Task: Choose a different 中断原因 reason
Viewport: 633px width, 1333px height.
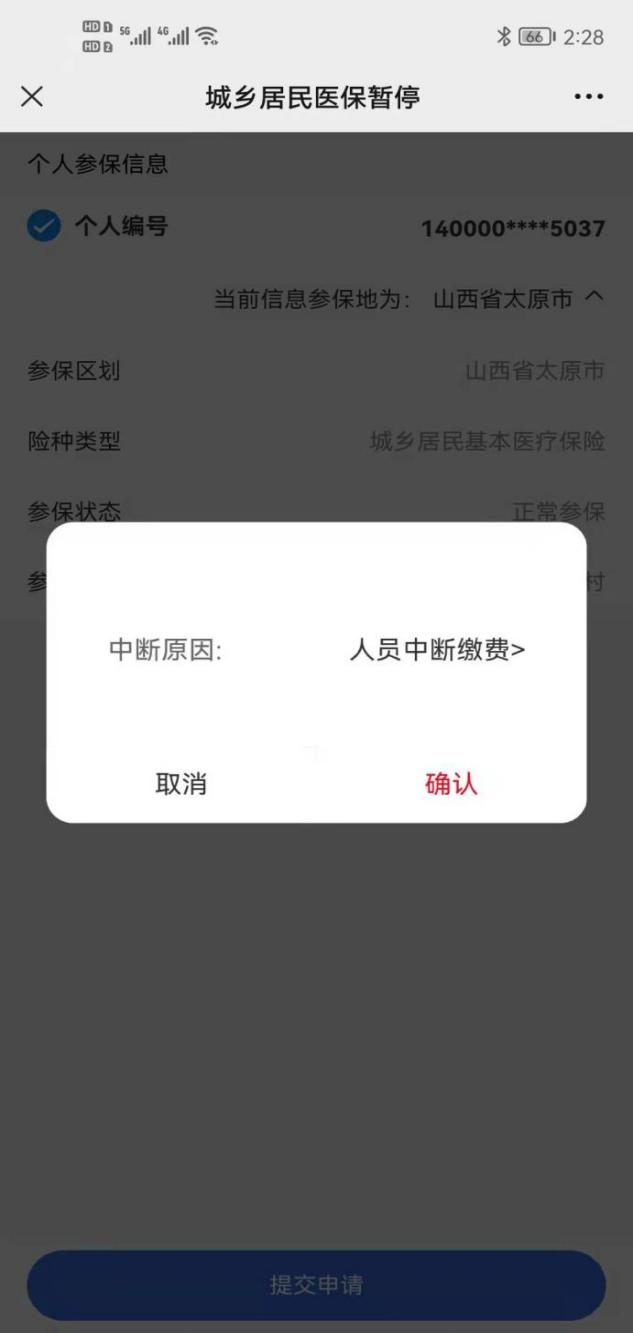Action: (x=437, y=650)
